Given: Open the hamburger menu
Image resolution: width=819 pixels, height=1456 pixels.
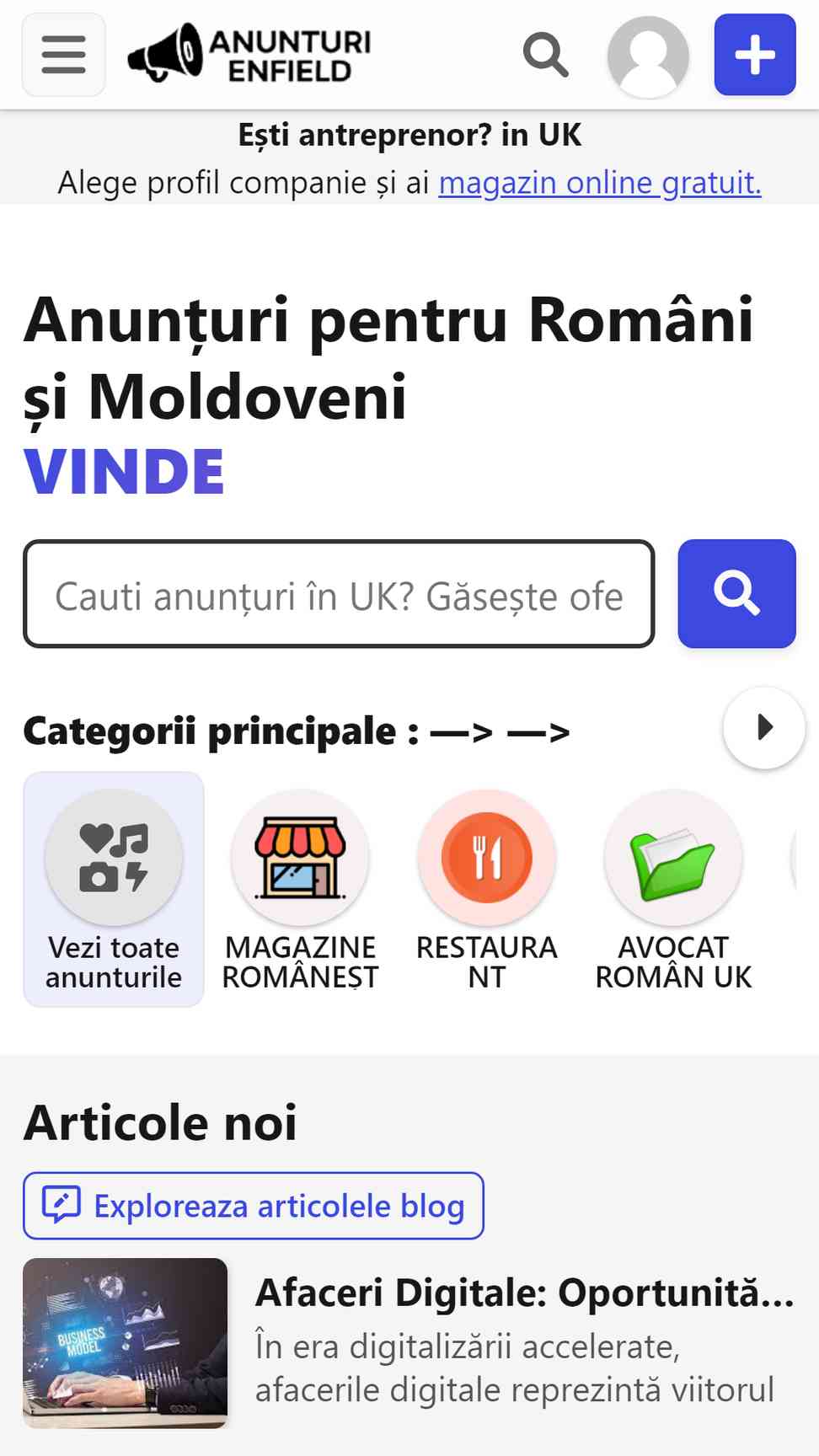Looking at the screenshot, I should pyautogui.click(x=63, y=55).
